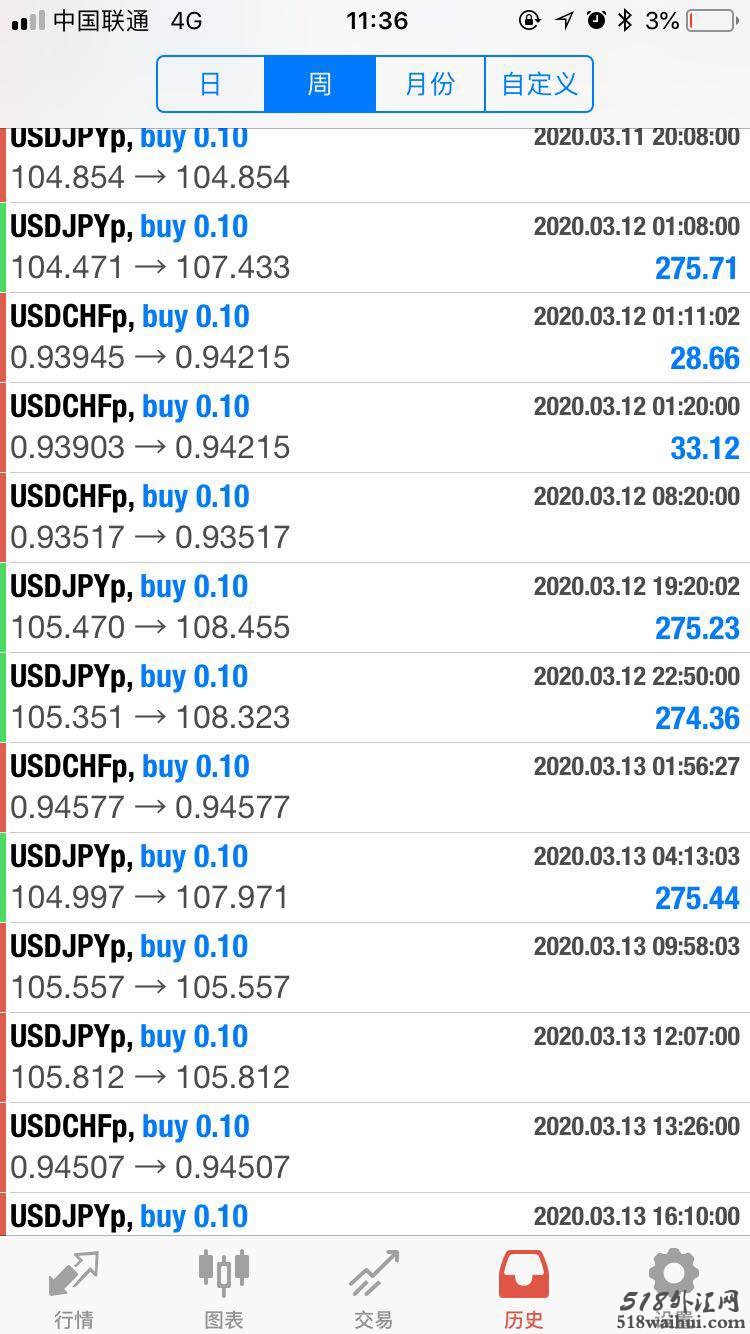
Task: Expand USDJPYp trade from 2020.03.13 09:58:03
Action: pyautogui.click(x=375, y=968)
